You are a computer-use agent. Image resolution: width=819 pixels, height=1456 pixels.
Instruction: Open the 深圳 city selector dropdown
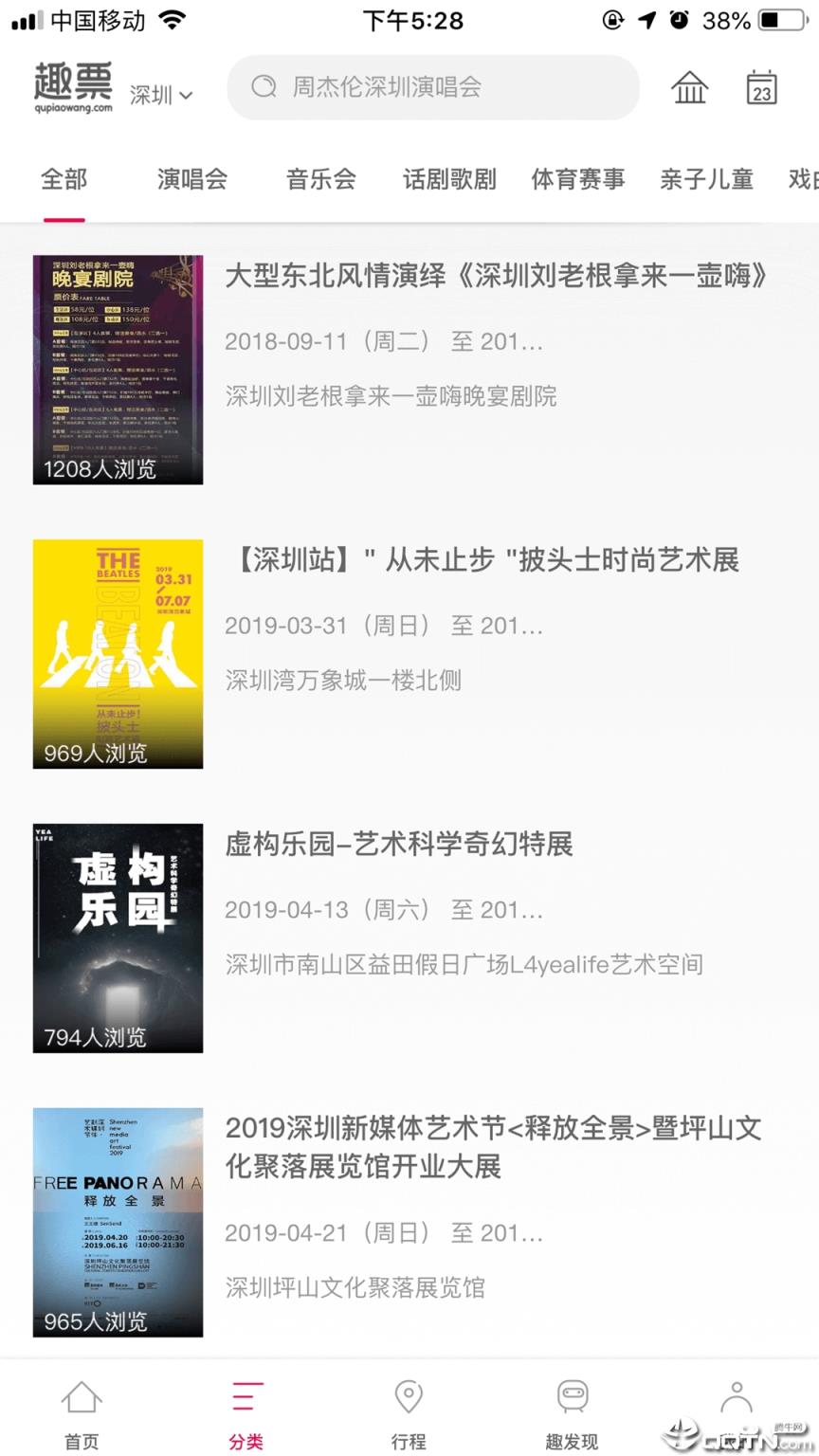[161, 95]
